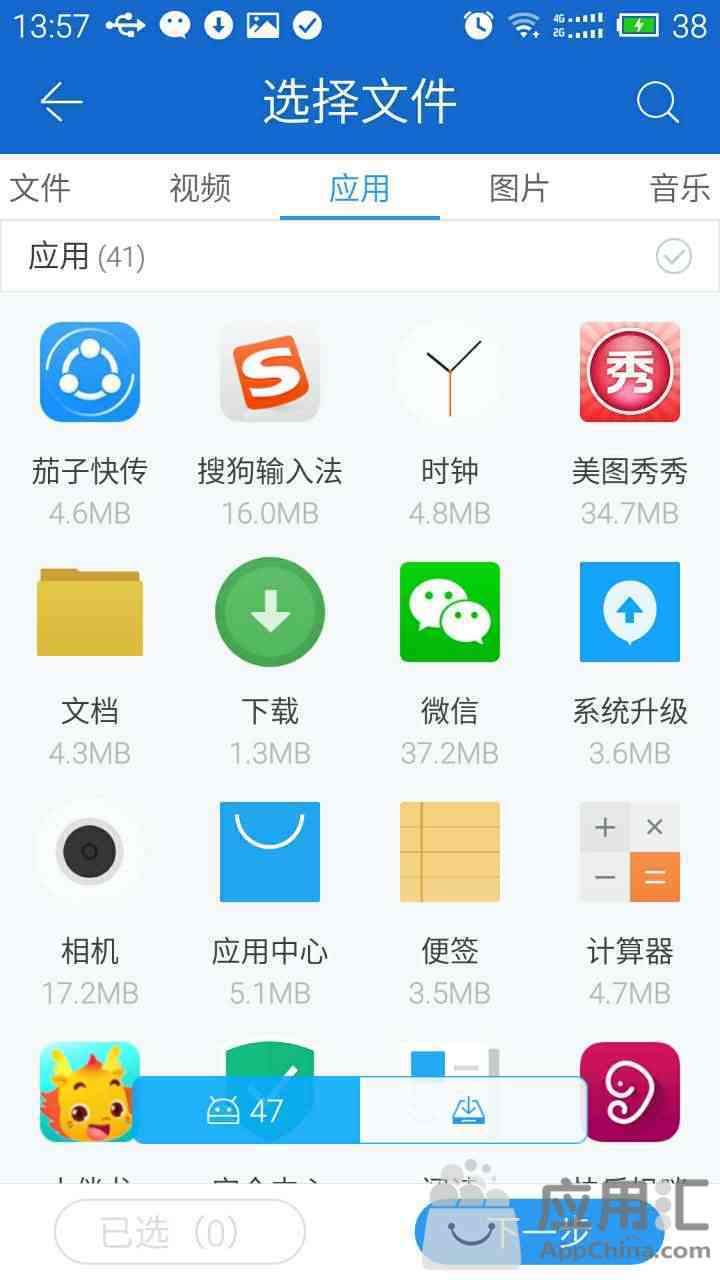The width and height of the screenshot is (720, 1280).
Task: Switch to the 文件 tab
Action: click(x=40, y=188)
